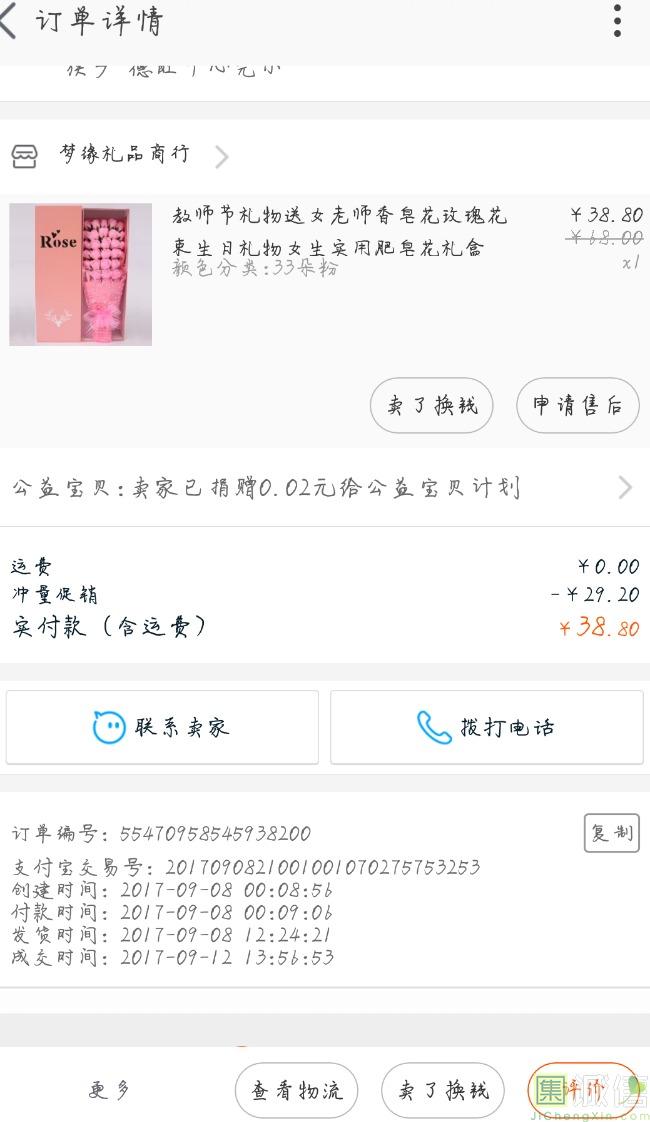
Task: Copy the order number with 复制
Action: 610,832
